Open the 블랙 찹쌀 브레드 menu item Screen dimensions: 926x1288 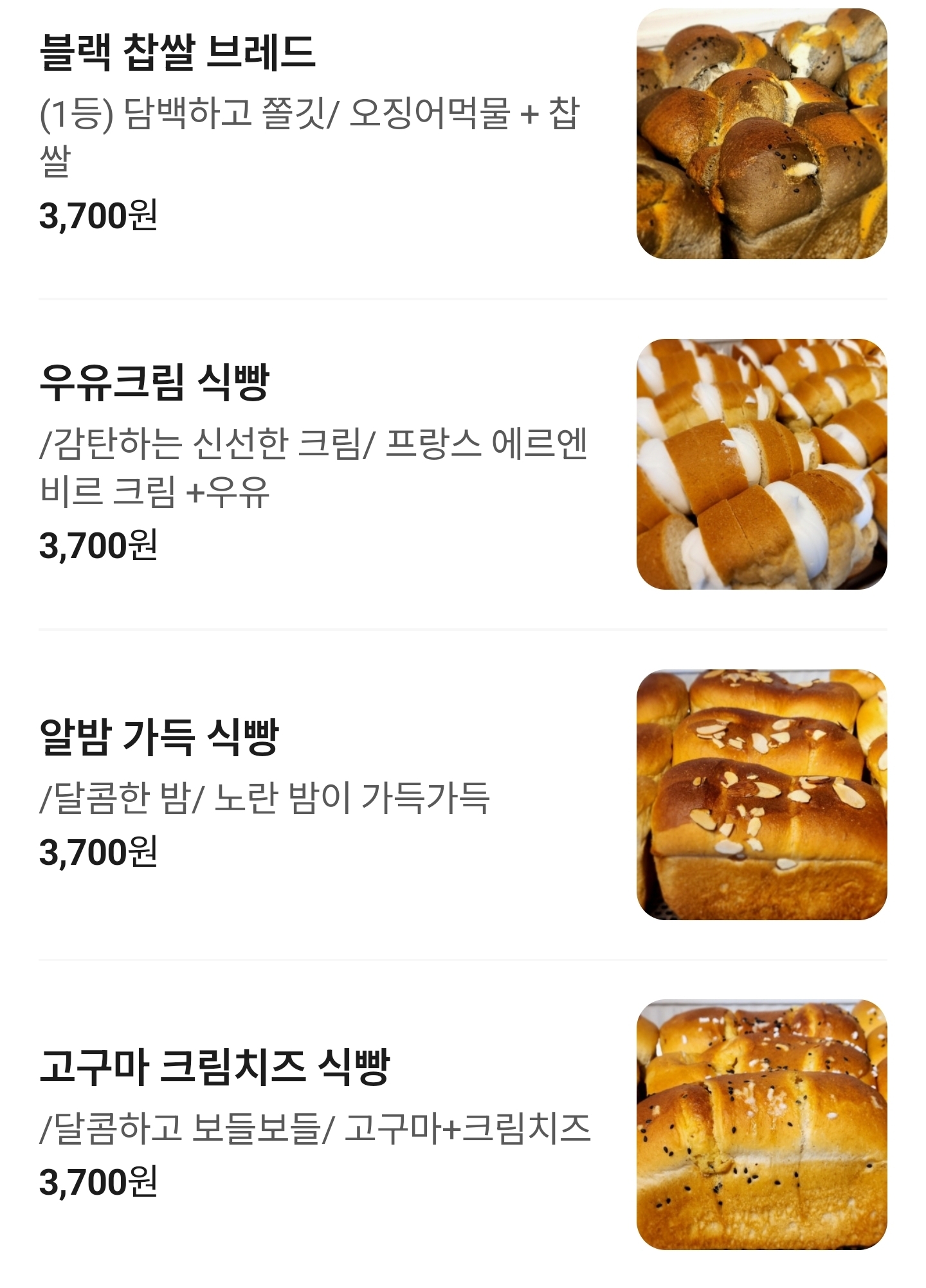[177, 53]
